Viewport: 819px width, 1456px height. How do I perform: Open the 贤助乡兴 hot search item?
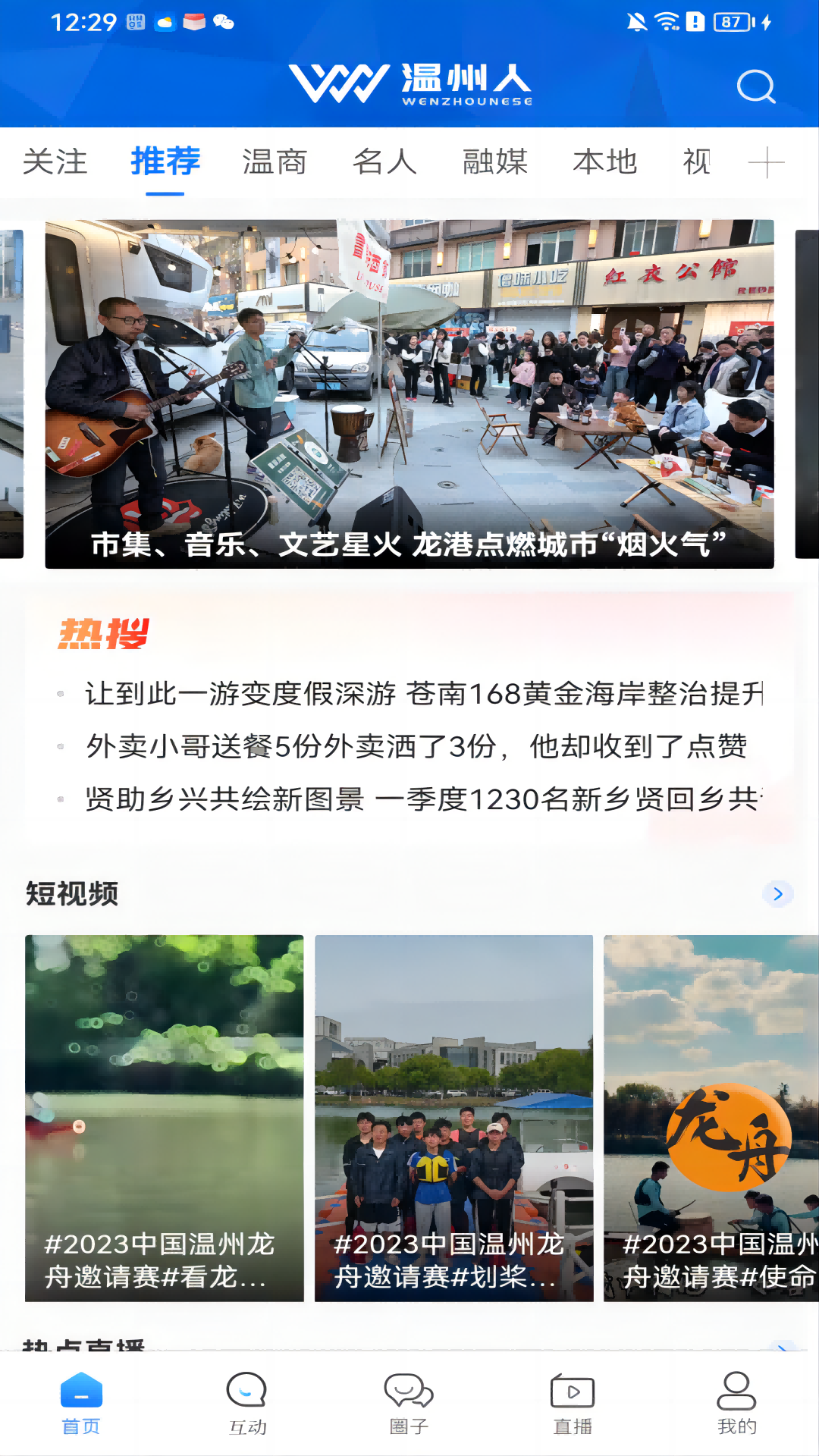(x=417, y=800)
